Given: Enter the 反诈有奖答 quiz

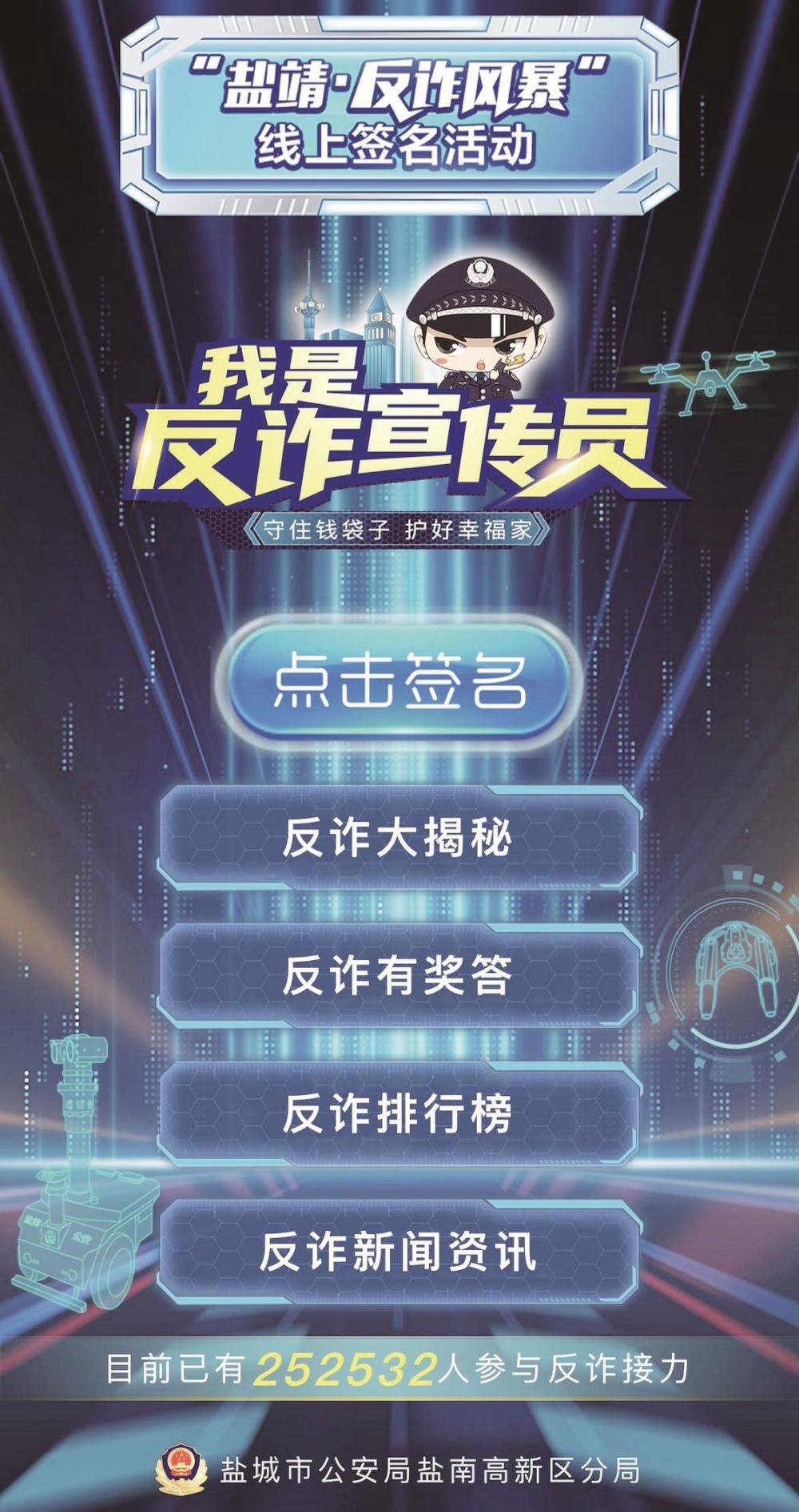Looking at the screenshot, I should point(399,975).
